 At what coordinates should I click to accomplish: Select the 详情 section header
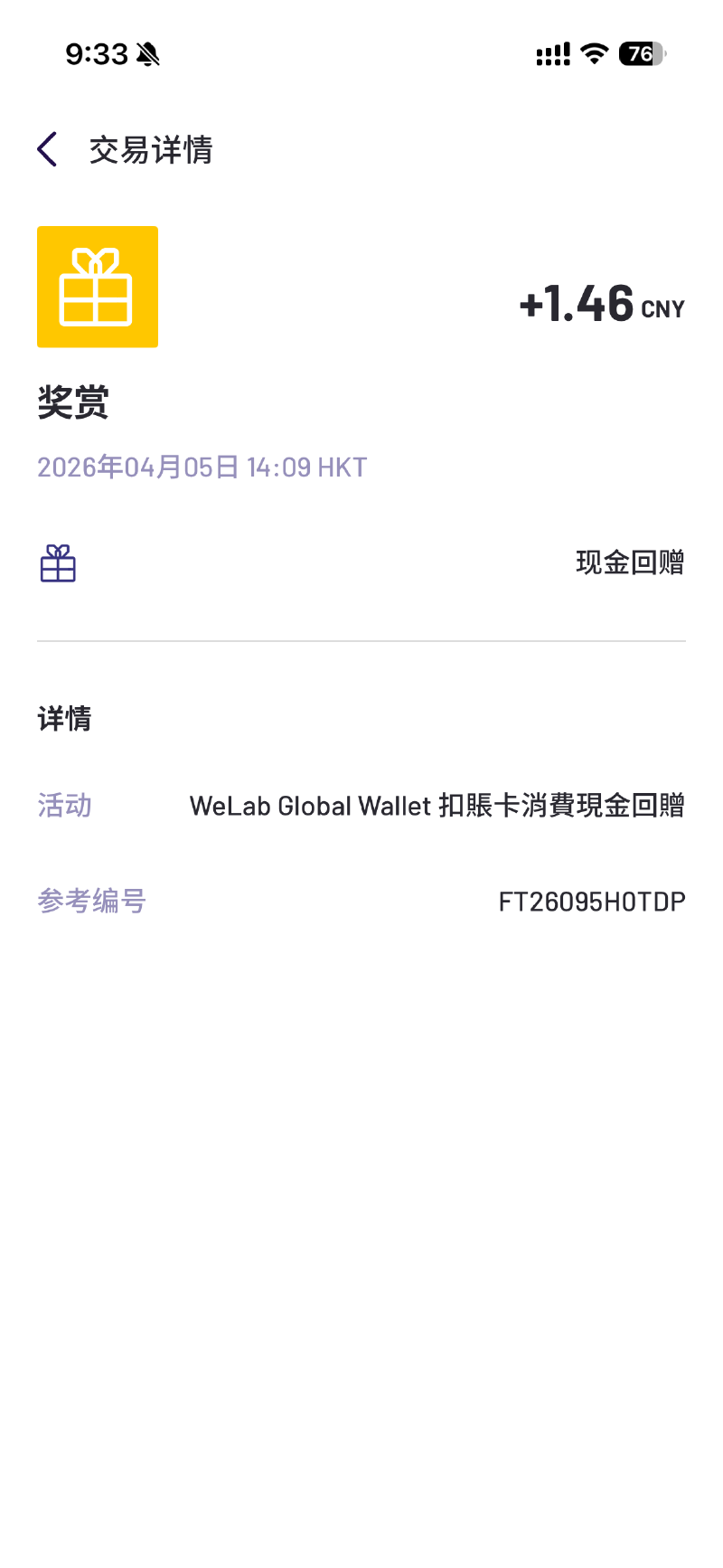click(64, 717)
